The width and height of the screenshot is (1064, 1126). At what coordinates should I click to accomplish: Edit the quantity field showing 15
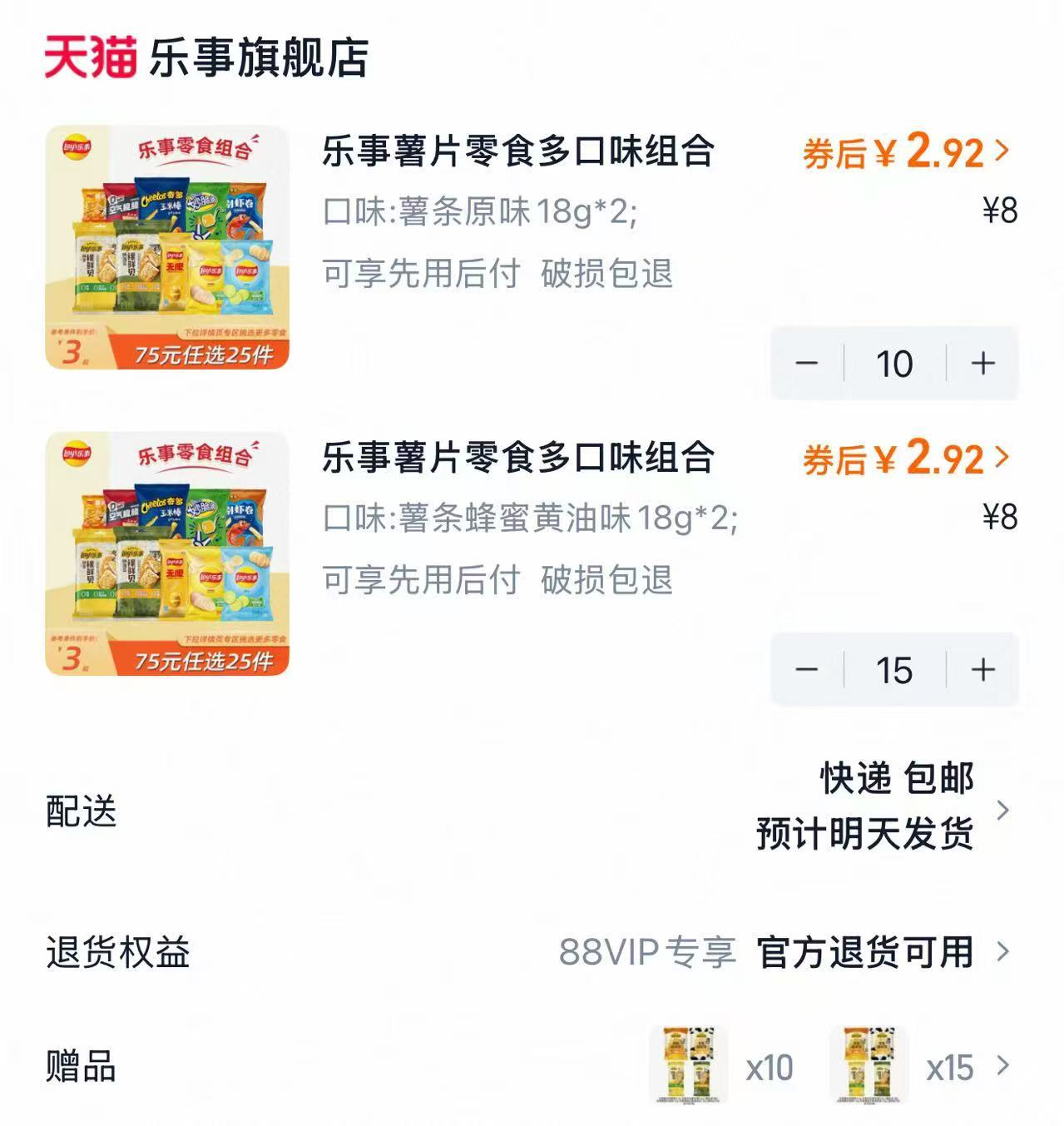[x=896, y=669]
